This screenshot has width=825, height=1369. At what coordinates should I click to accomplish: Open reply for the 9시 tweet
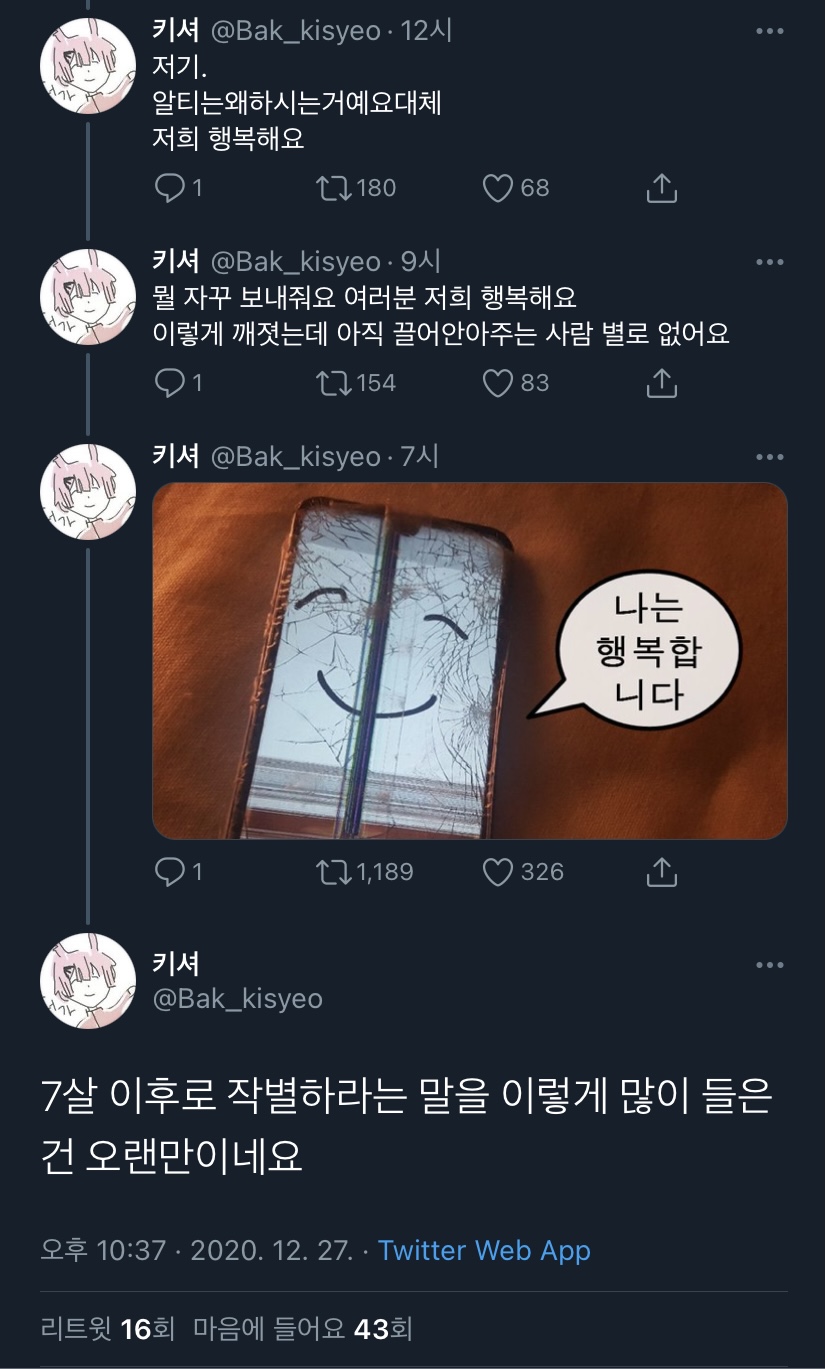tap(169, 381)
